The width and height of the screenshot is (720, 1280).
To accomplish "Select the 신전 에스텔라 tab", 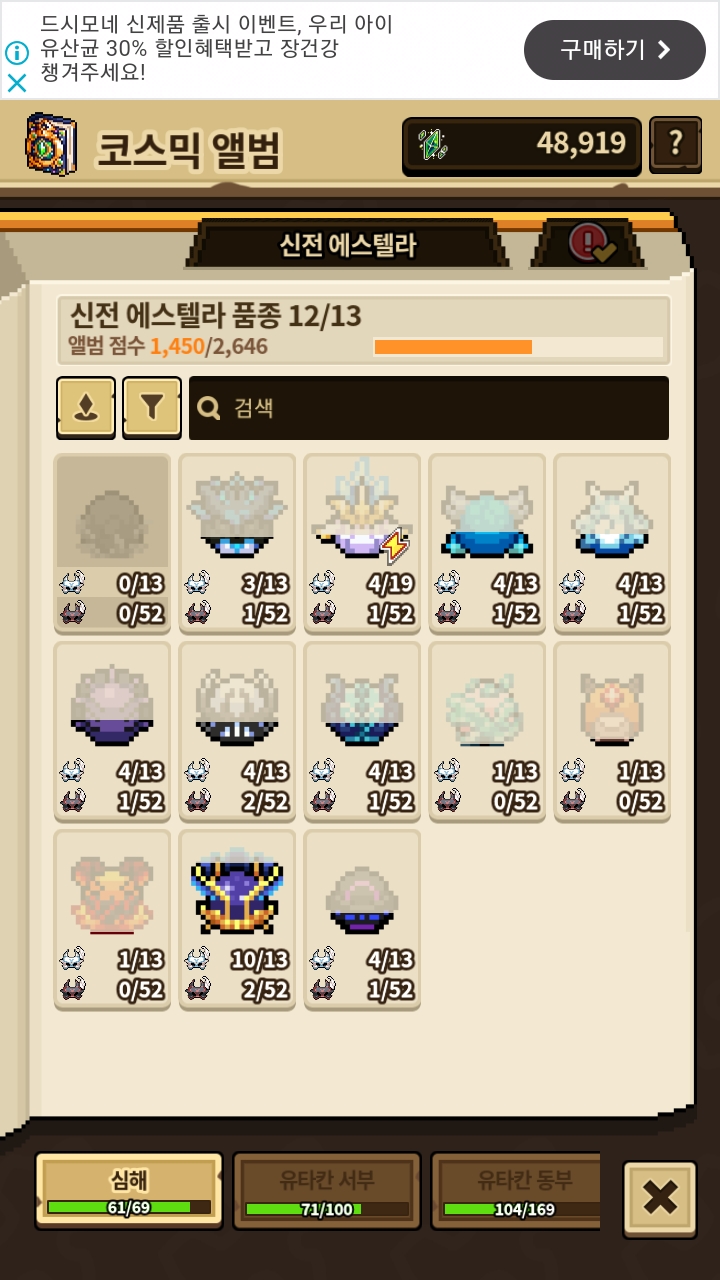I will pyautogui.click(x=347, y=244).
